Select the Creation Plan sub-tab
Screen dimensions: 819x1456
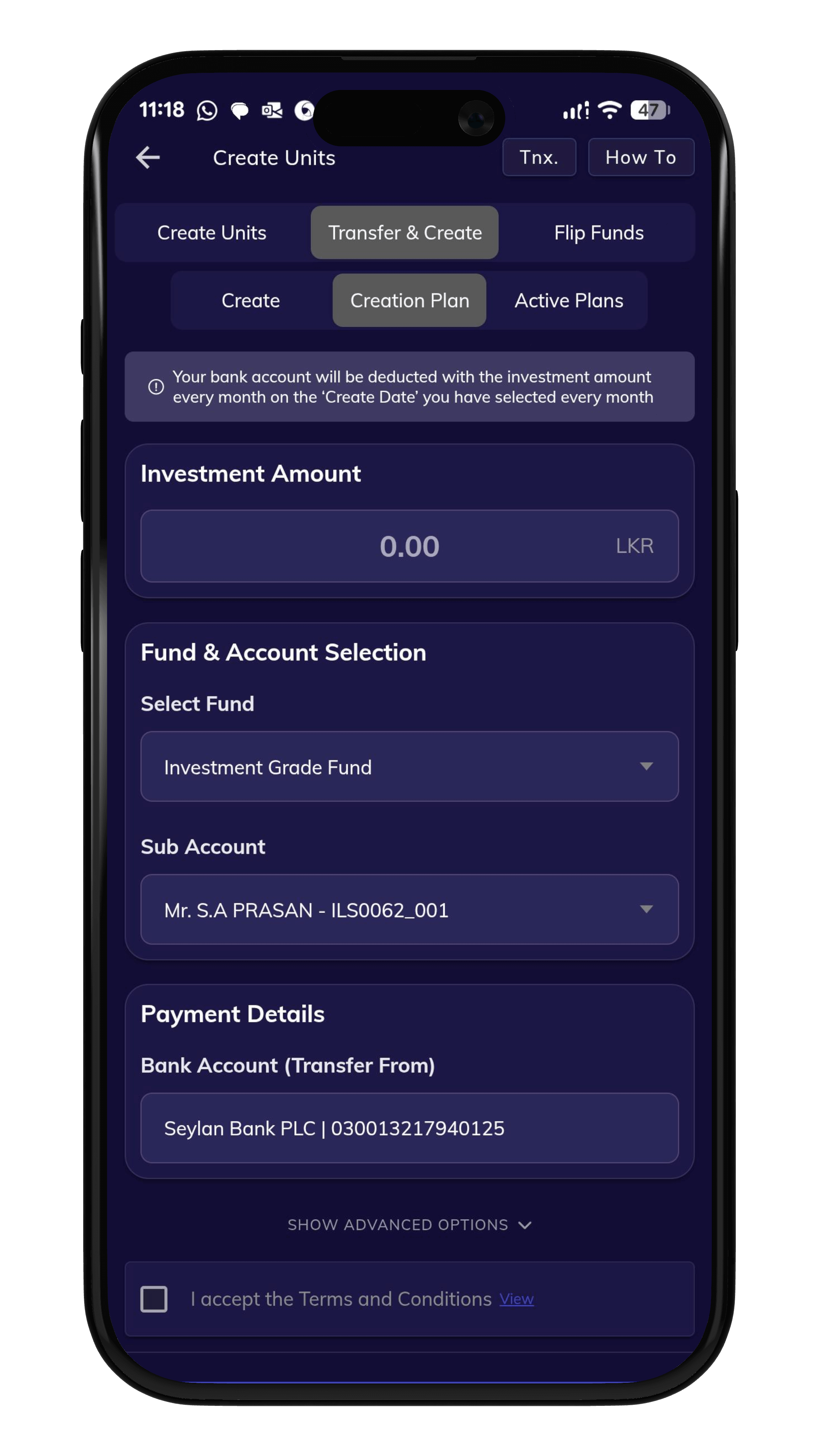(x=409, y=301)
